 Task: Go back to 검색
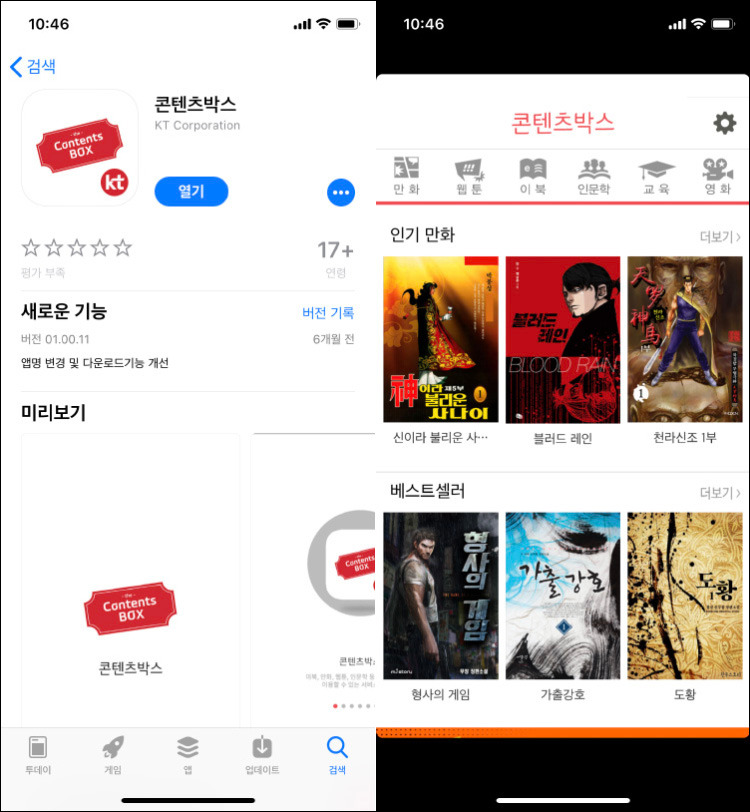[33, 66]
